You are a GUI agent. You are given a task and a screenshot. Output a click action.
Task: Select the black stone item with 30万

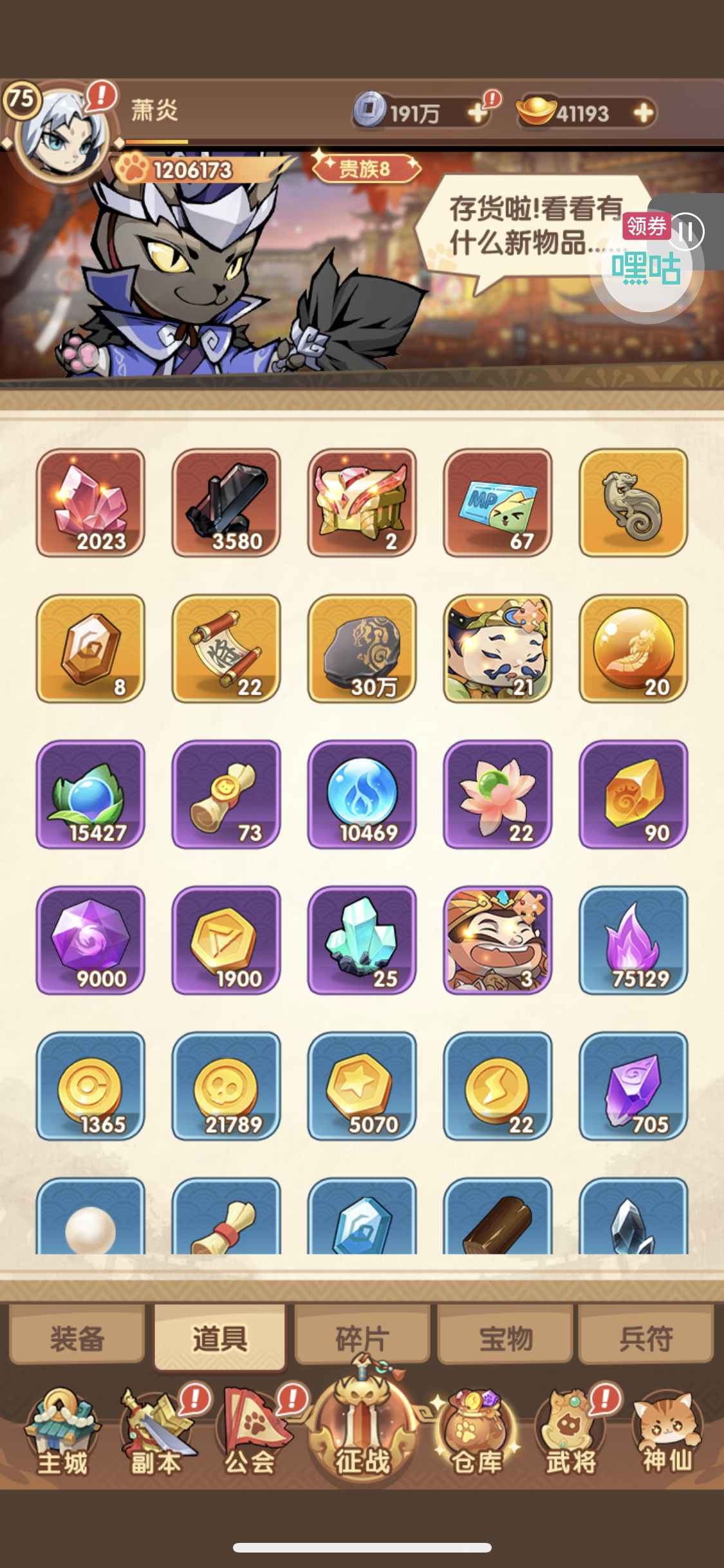(362, 648)
